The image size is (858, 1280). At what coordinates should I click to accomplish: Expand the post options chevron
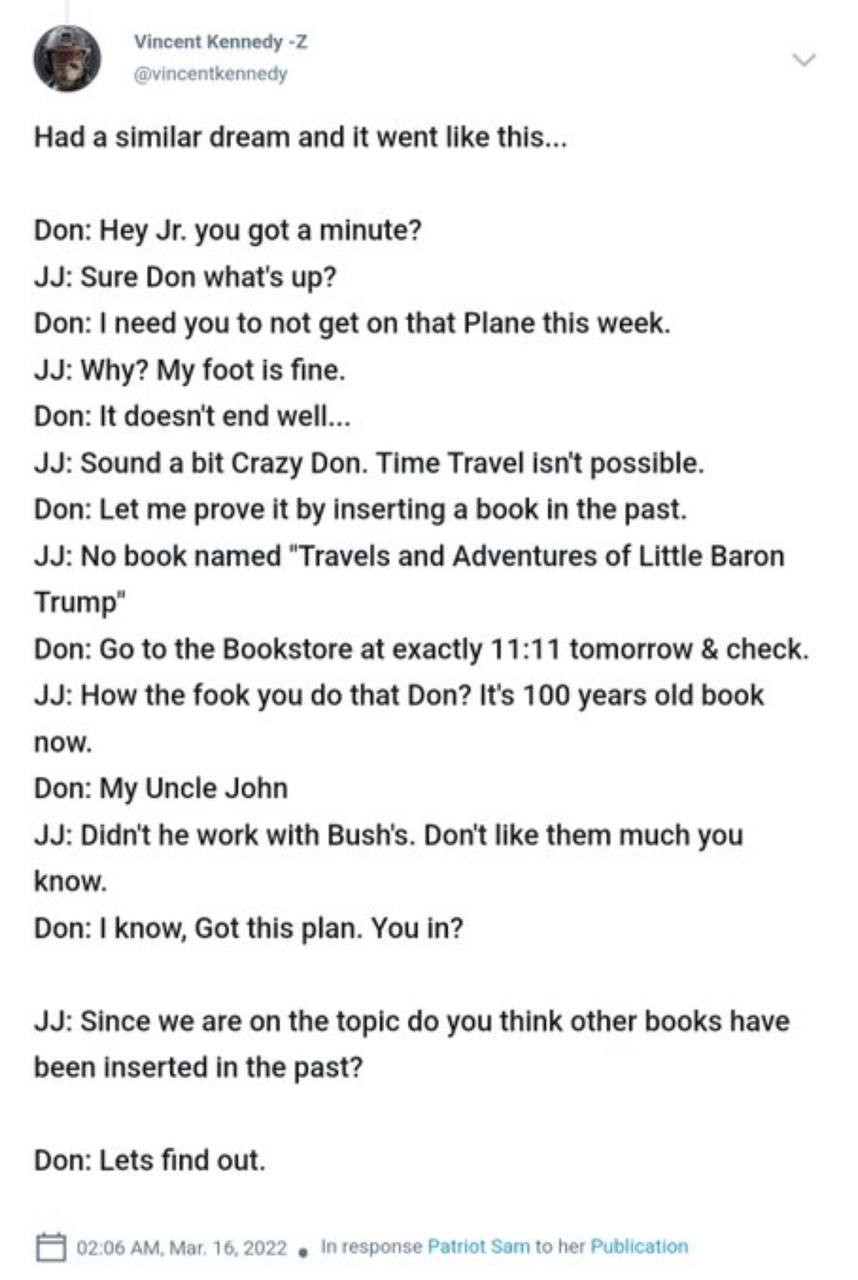click(x=804, y=59)
